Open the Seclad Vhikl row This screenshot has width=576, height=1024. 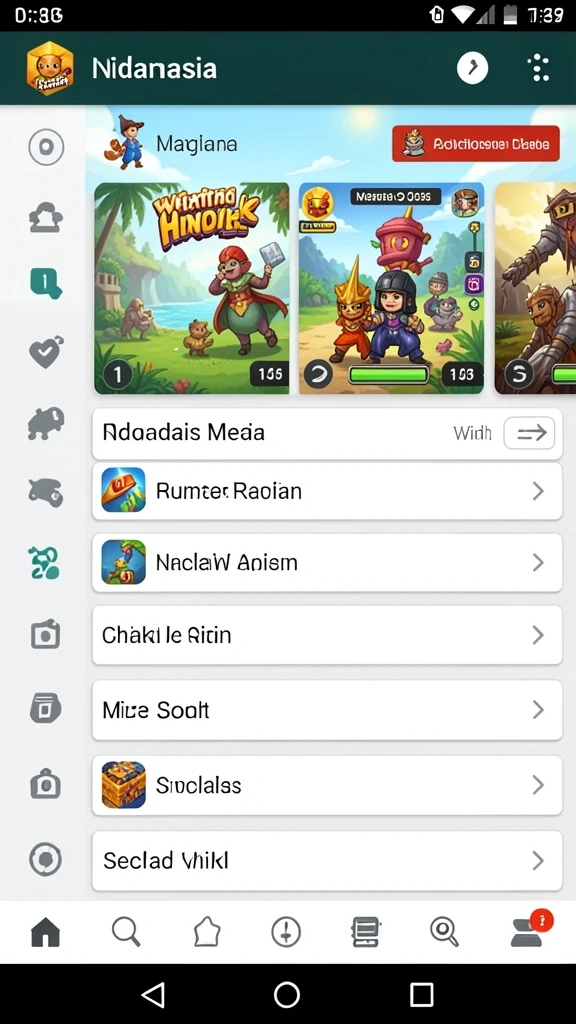[x=327, y=861]
